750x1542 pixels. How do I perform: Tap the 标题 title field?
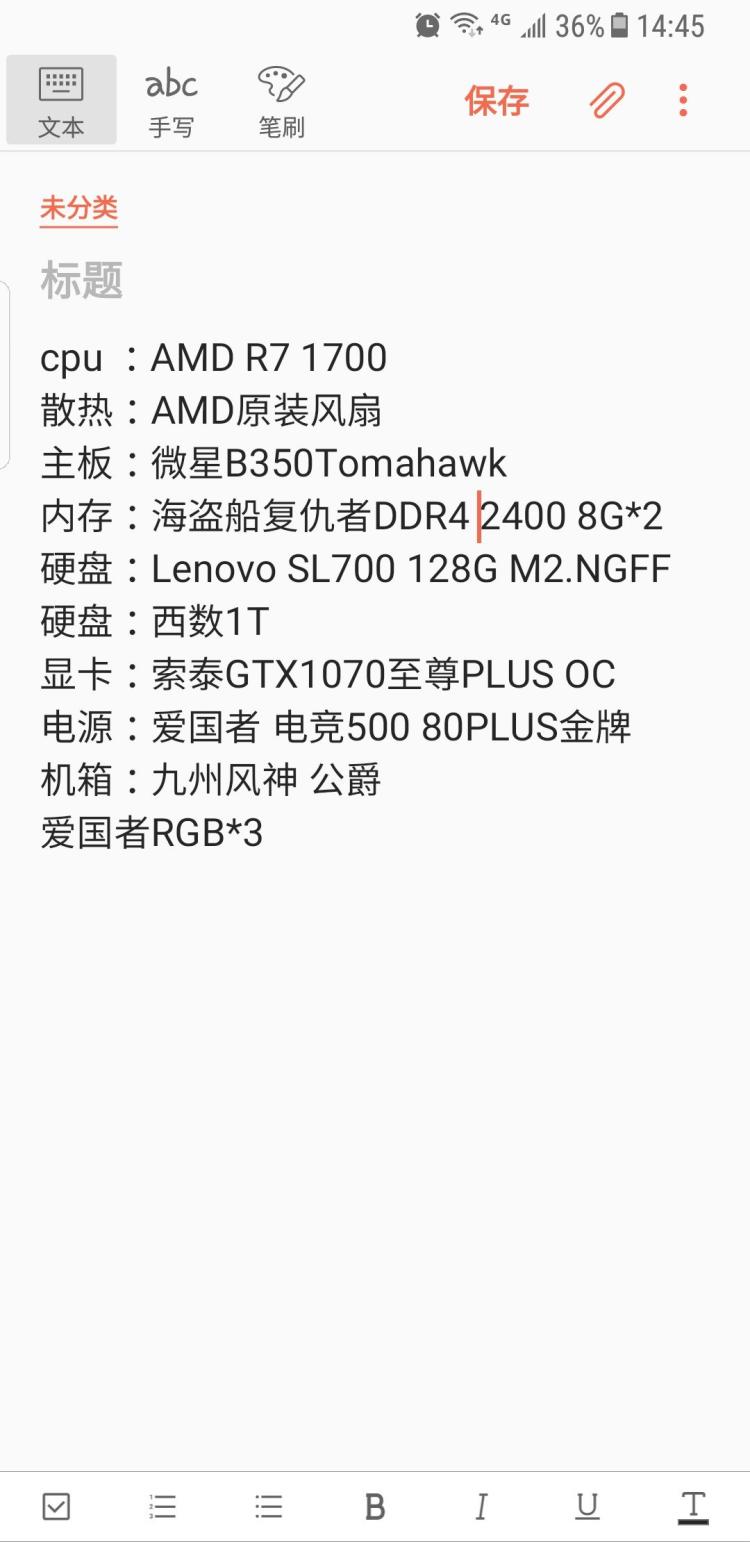point(82,281)
